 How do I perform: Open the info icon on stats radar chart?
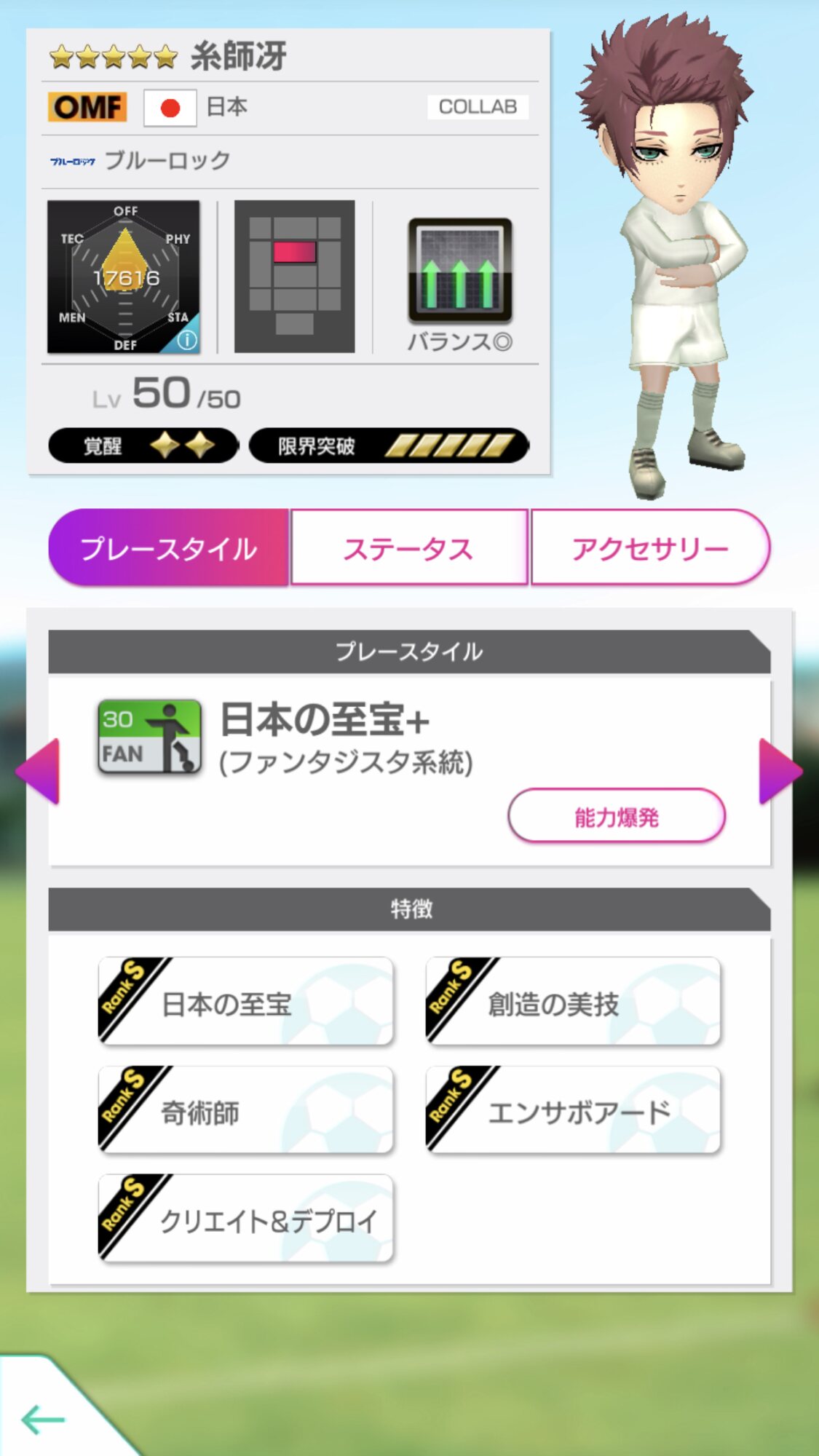click(187, 340)
